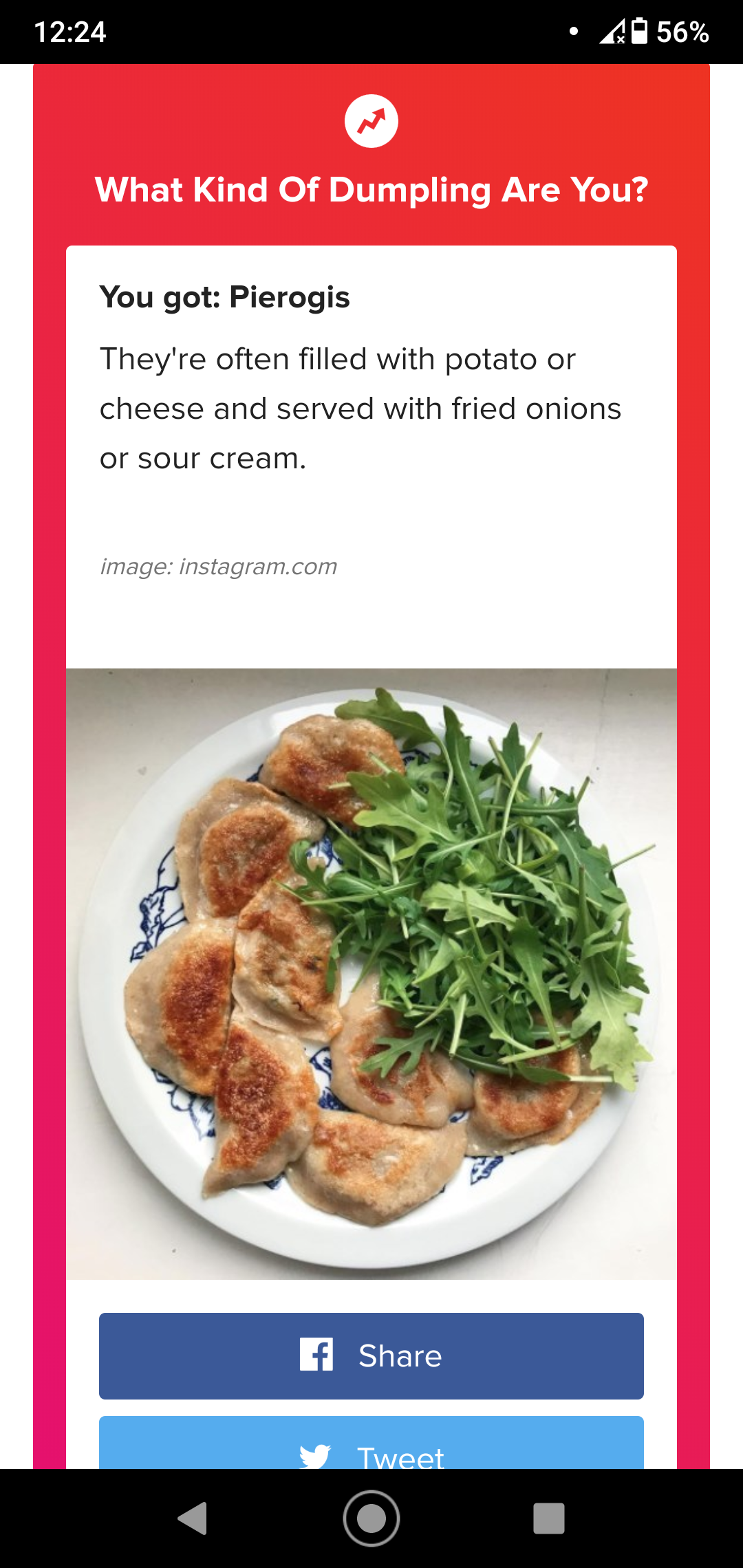Go back using system back button

tap(193, 1518)
